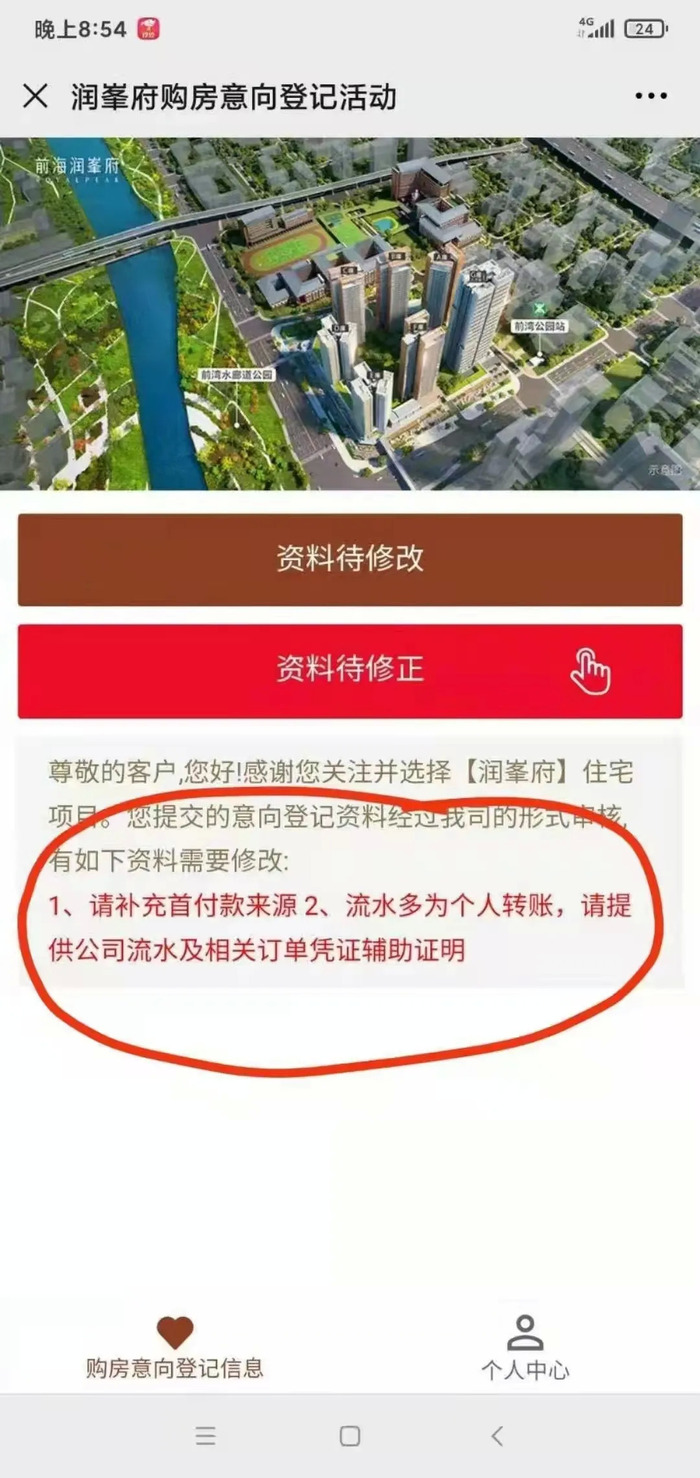The image size is (700, 1478).
Task: Tap the brown 资料待修改 button
Action: pyautogui.click(x=350, y=559)
